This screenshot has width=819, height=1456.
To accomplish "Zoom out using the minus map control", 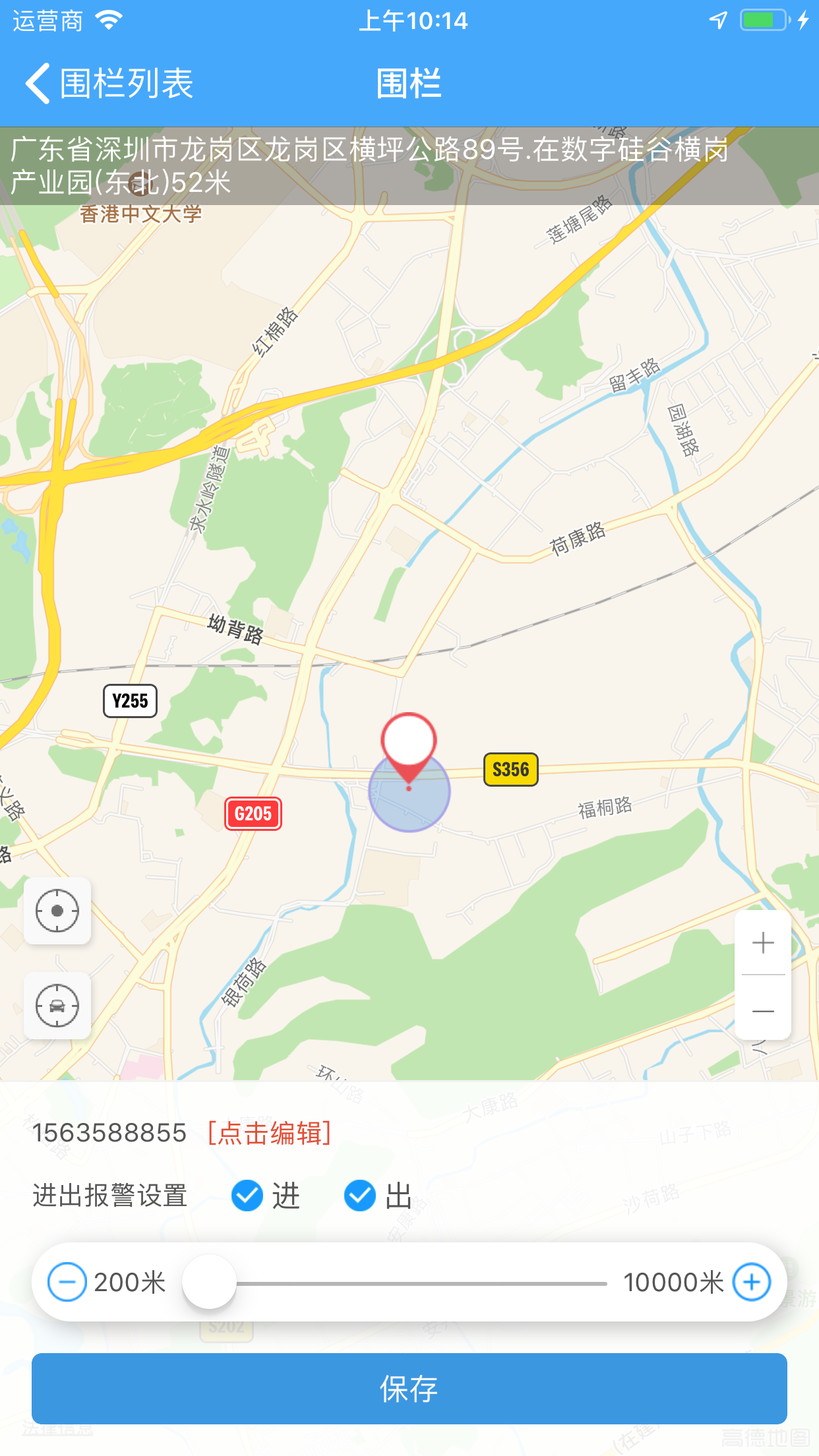I will click(763, 1011).
